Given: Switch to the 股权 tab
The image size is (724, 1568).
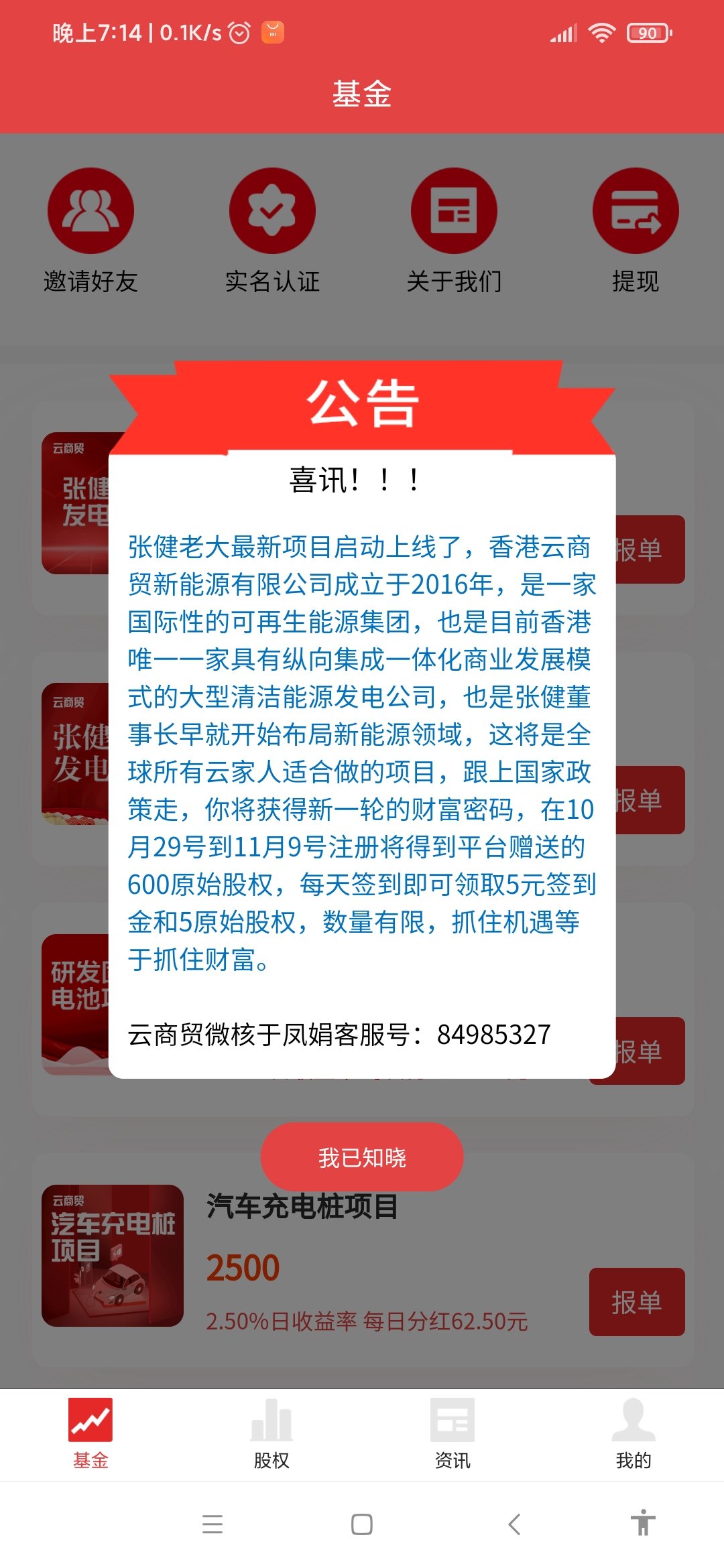Looking at the screenshot, I should [271, 1433].
